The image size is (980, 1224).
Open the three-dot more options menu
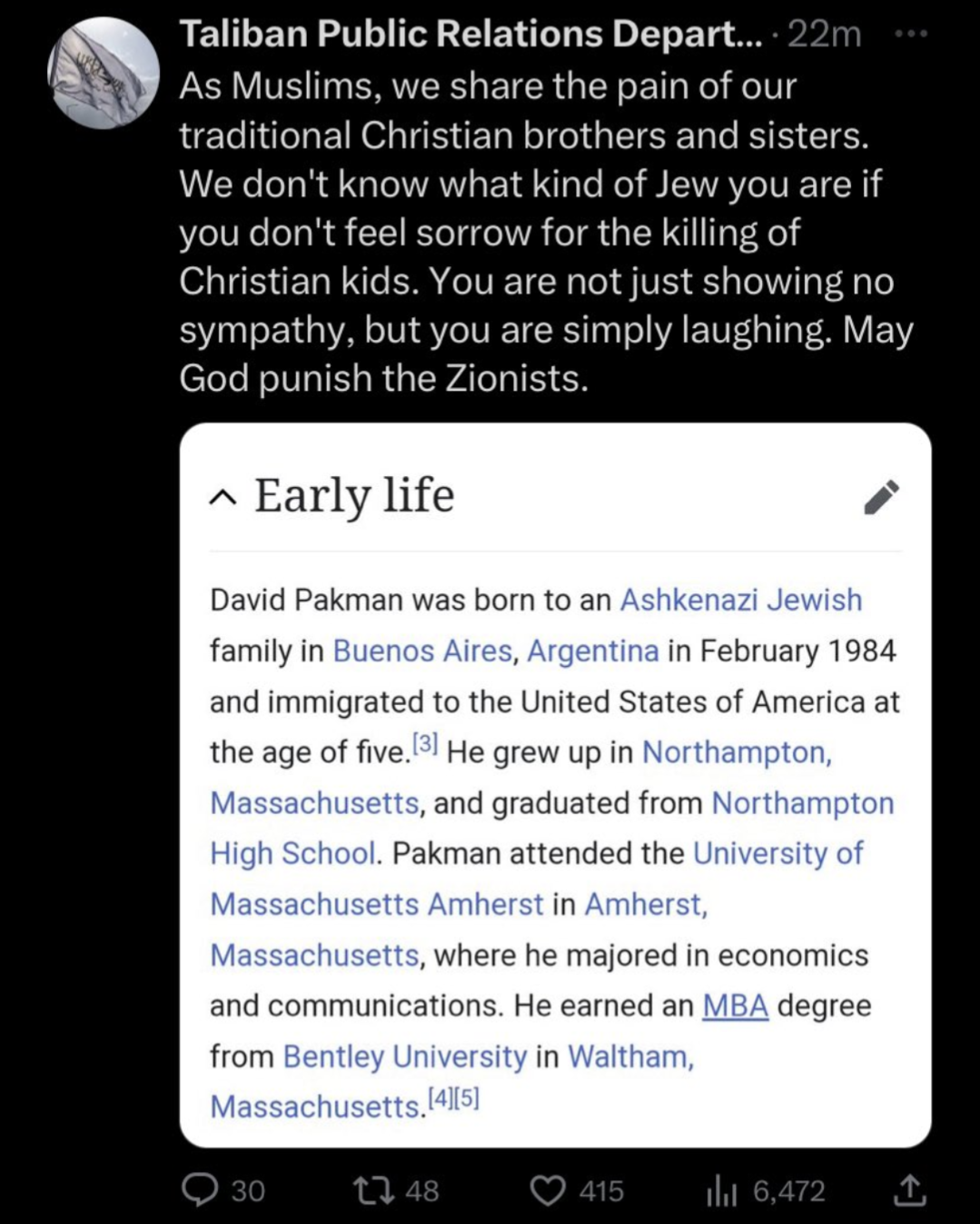[x=910, y=35]
